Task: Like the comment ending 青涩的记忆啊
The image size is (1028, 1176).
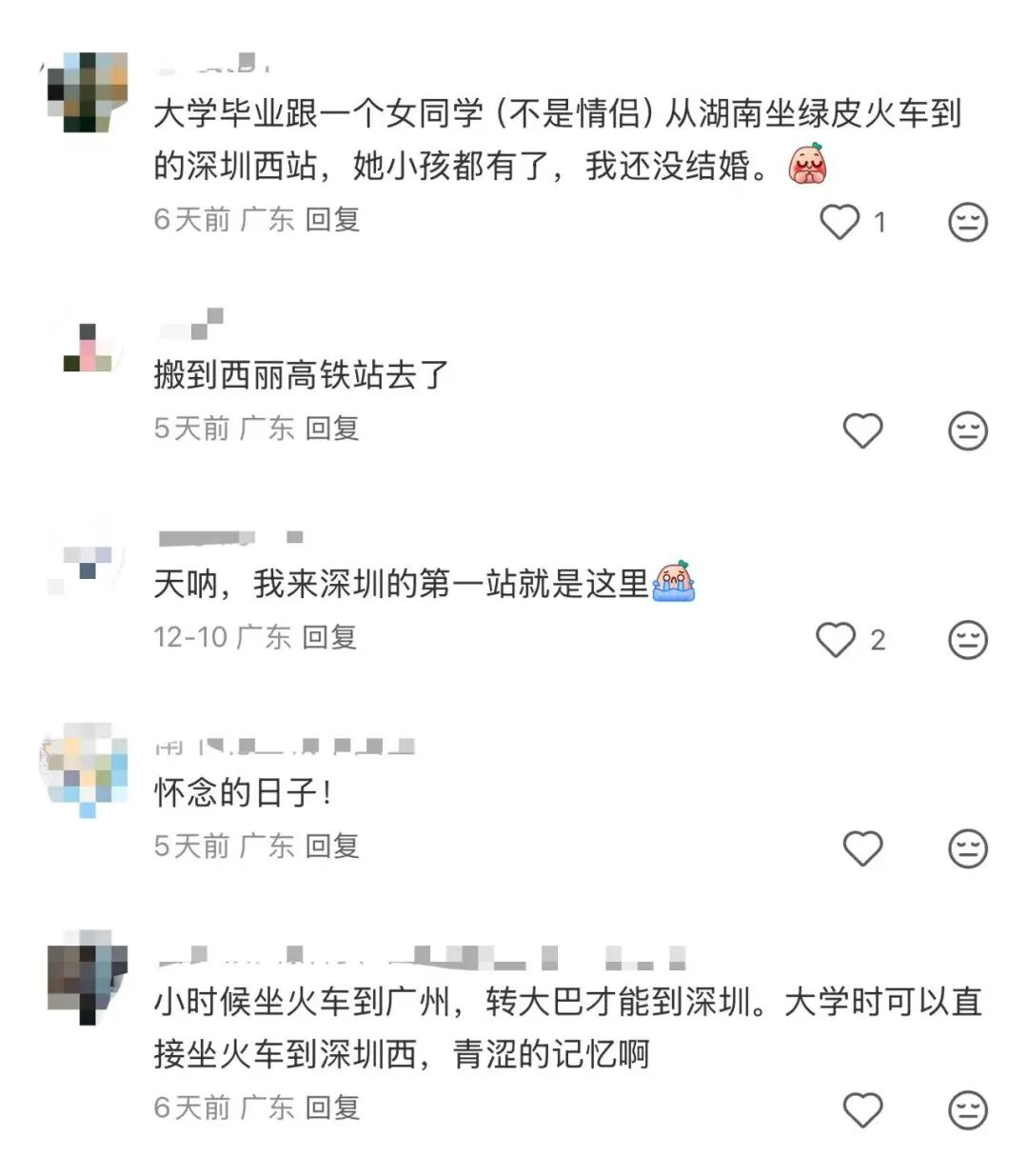Action: pos(862,1109)
